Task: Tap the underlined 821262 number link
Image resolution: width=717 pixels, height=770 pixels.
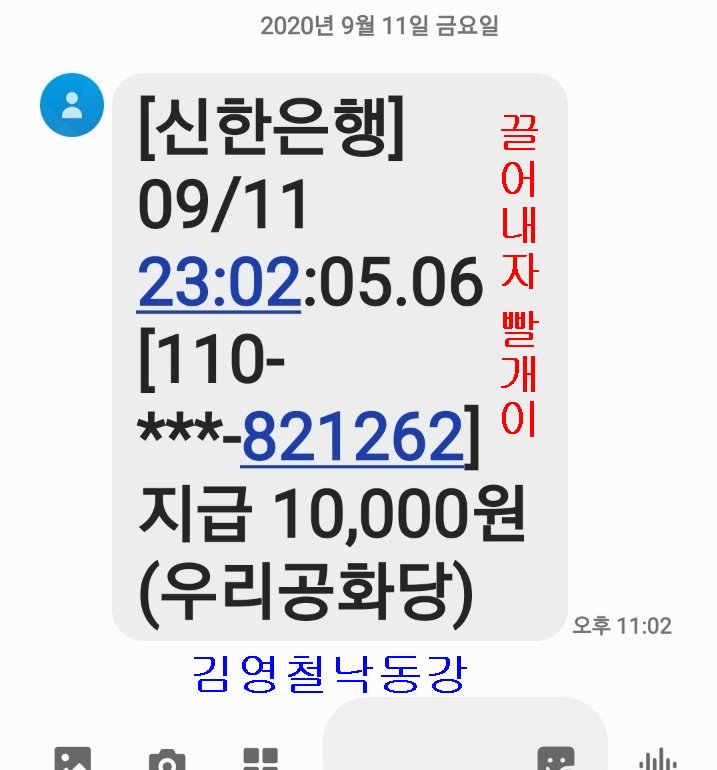Action: click(352, 436)
